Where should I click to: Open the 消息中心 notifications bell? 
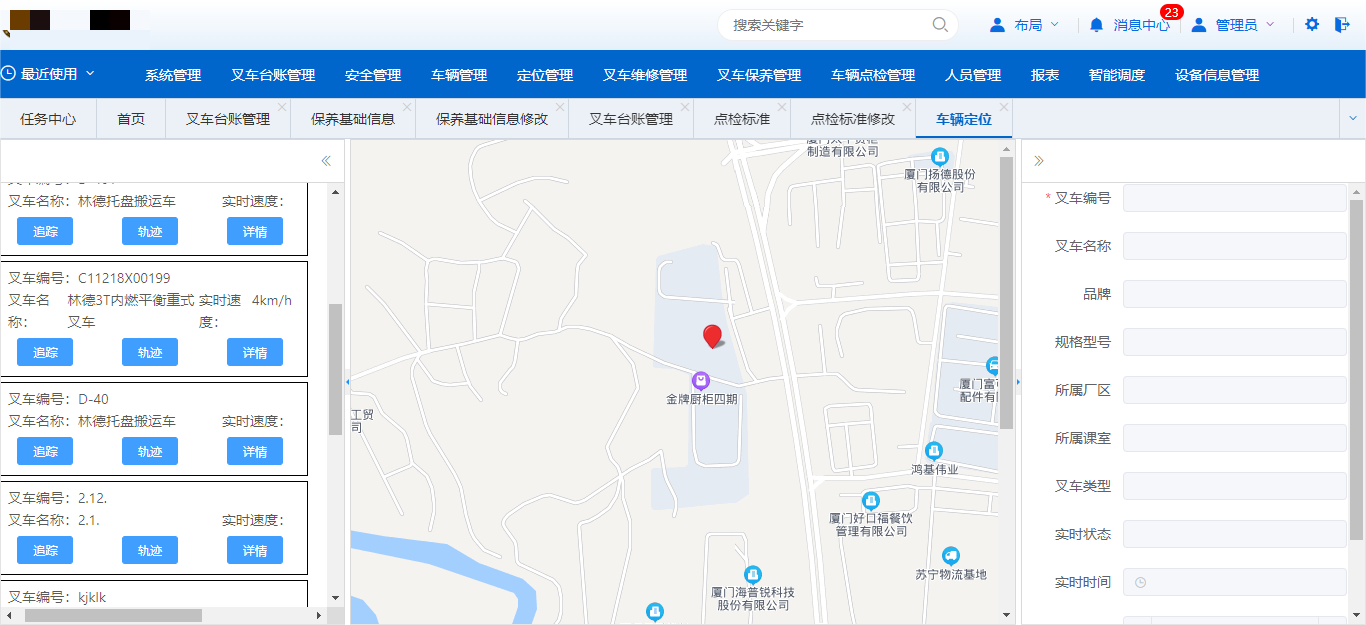pyautogui.click(x=1097, y=25)
